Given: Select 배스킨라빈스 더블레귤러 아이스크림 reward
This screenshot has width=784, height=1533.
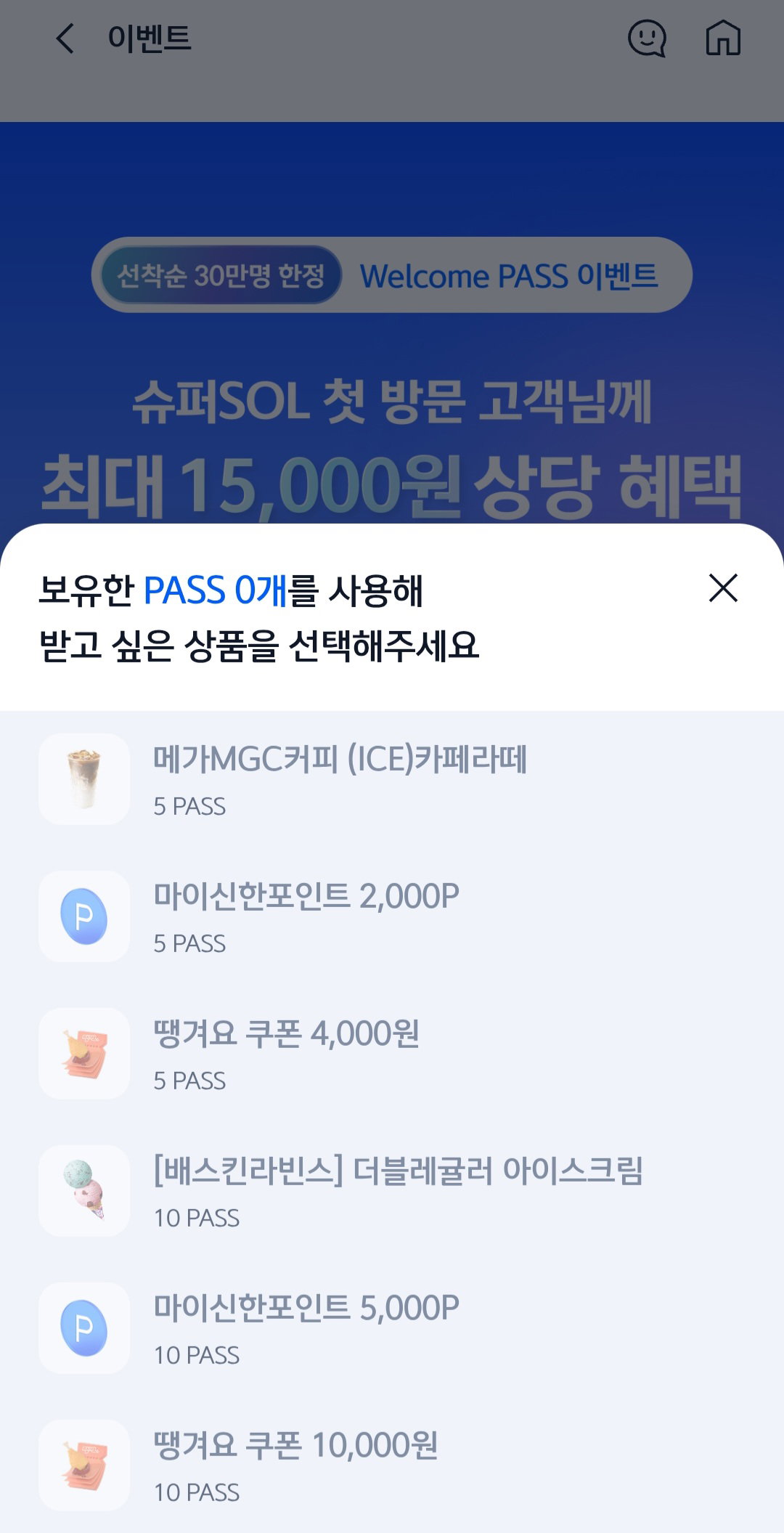Looking at the screenshot, I should click(392, 1191).
